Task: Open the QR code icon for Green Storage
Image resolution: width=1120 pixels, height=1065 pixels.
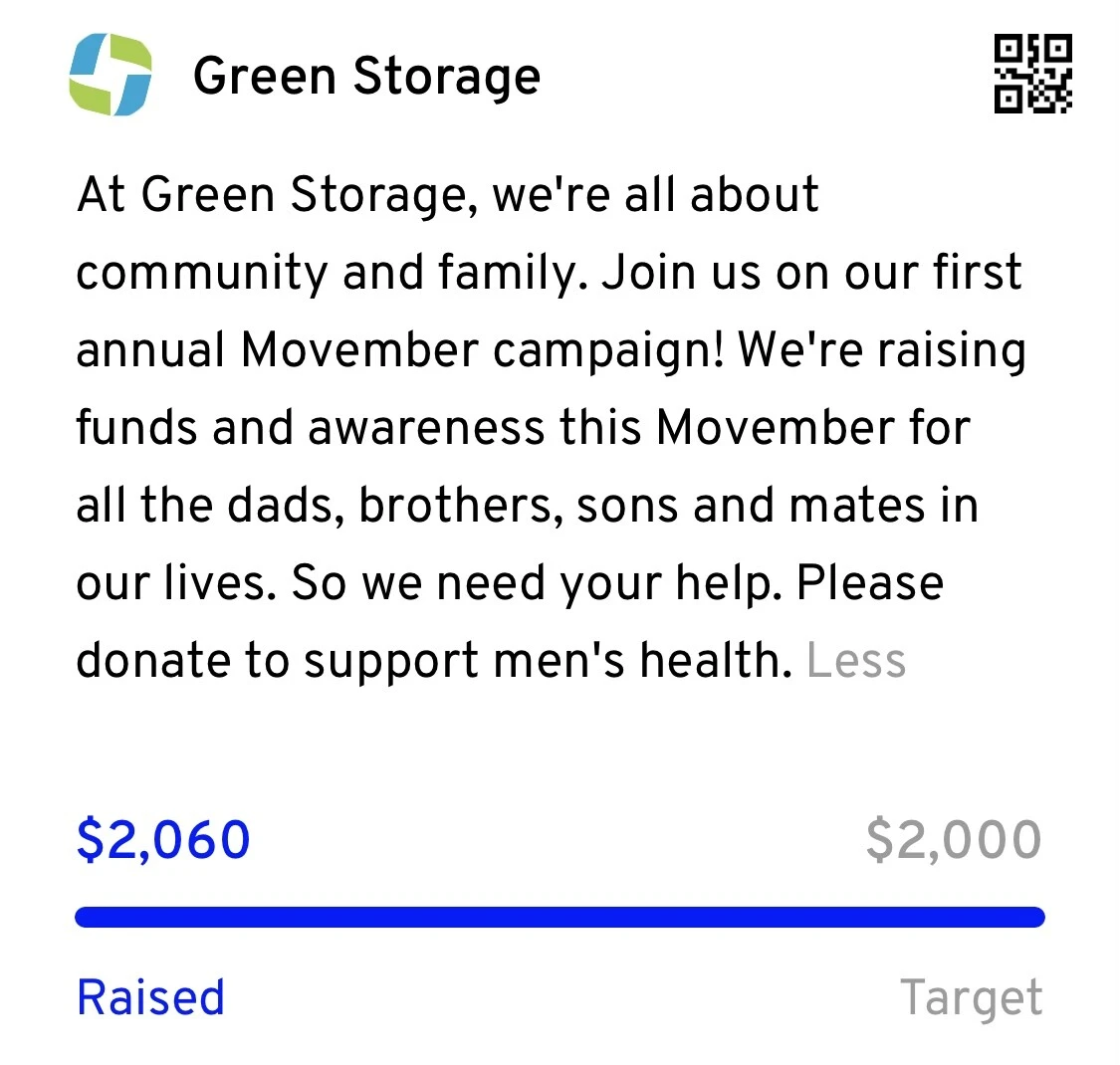Action: (1032, 74)
